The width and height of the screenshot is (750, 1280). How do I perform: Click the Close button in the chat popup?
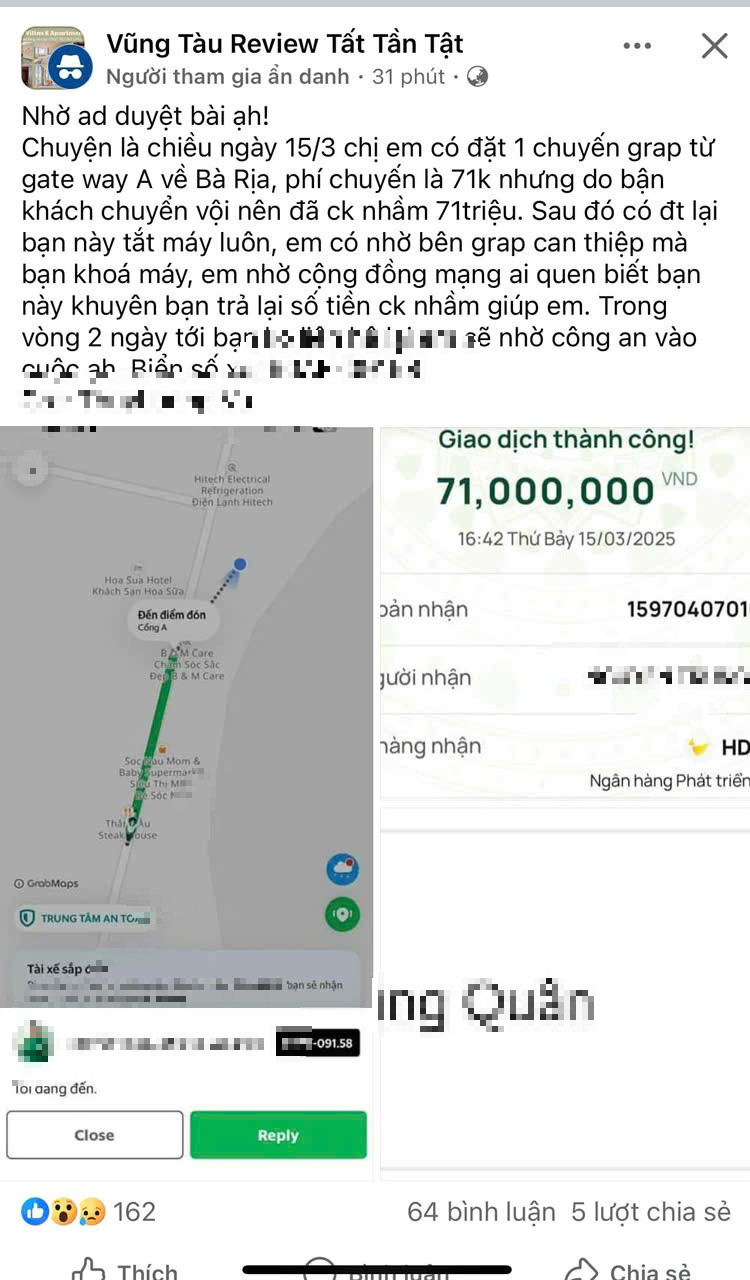(94, 1135)
